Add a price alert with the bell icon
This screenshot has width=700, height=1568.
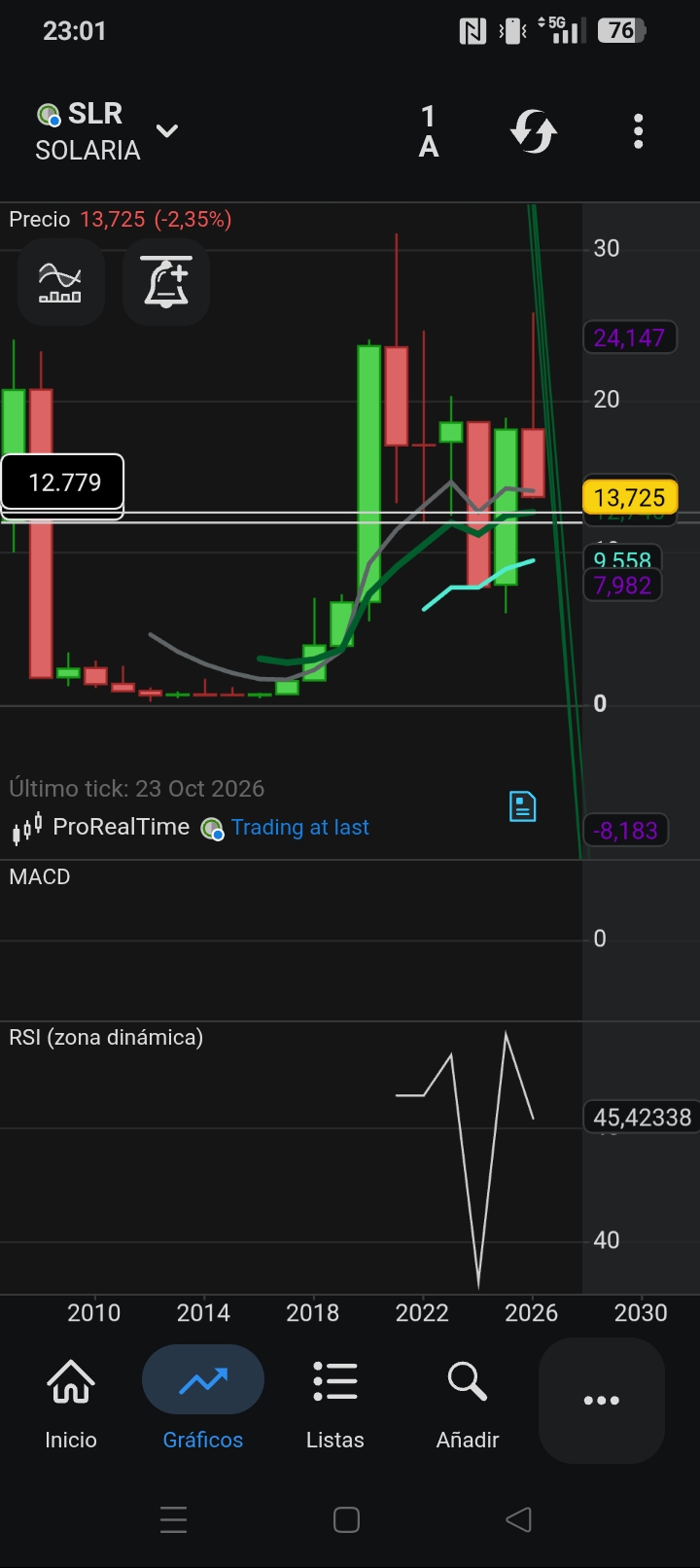pos(166,282)
